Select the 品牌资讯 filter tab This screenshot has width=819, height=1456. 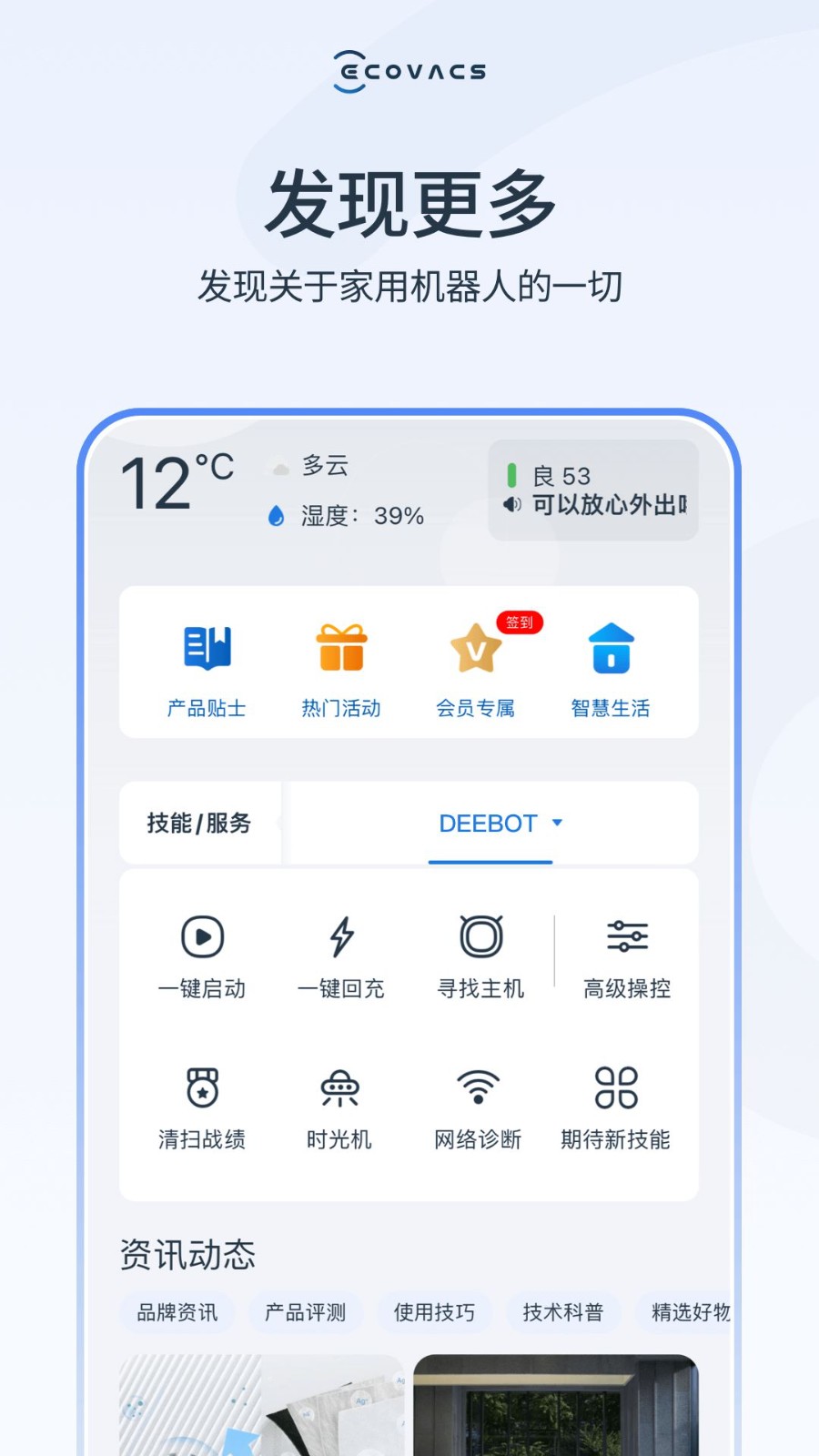coord(177,1312)
